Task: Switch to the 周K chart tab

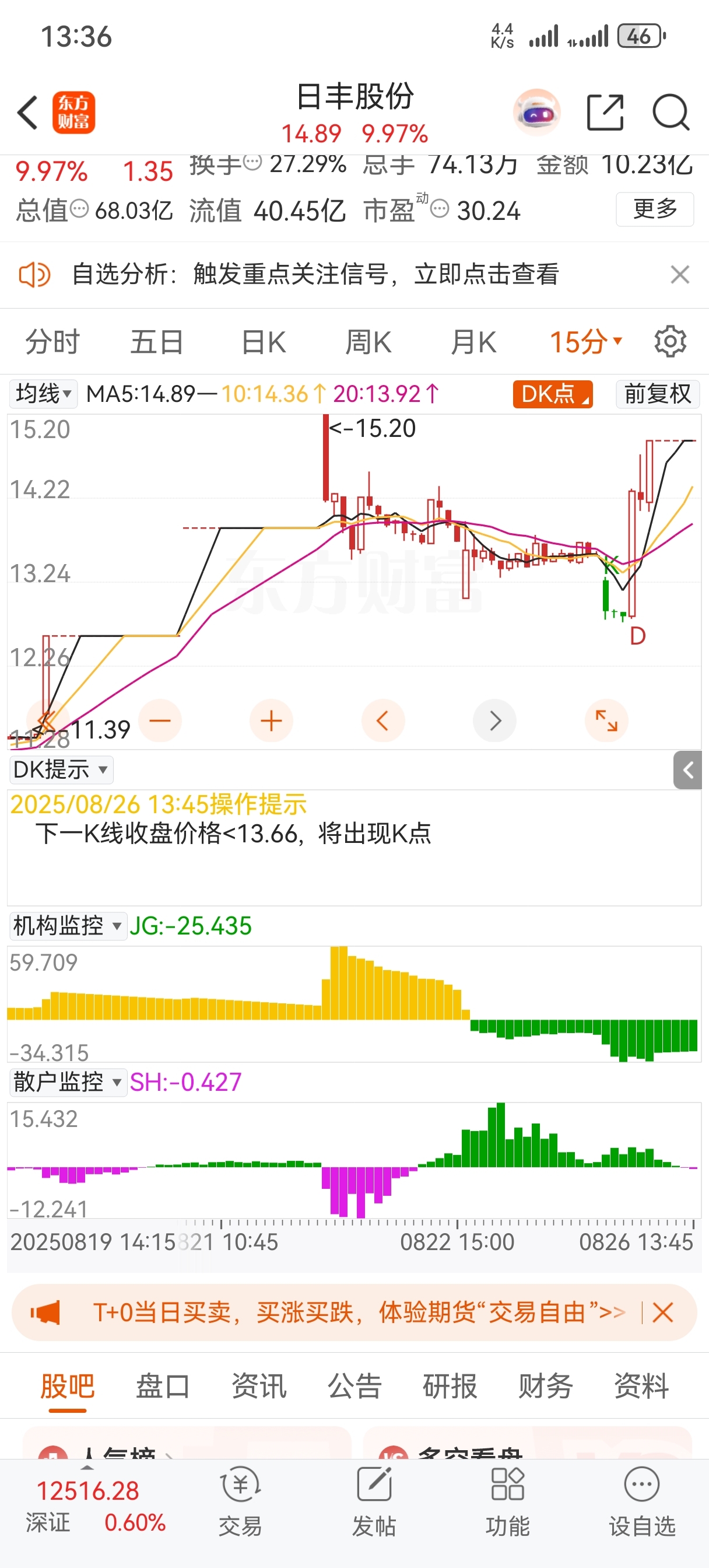Action: [x=368, y=342]
